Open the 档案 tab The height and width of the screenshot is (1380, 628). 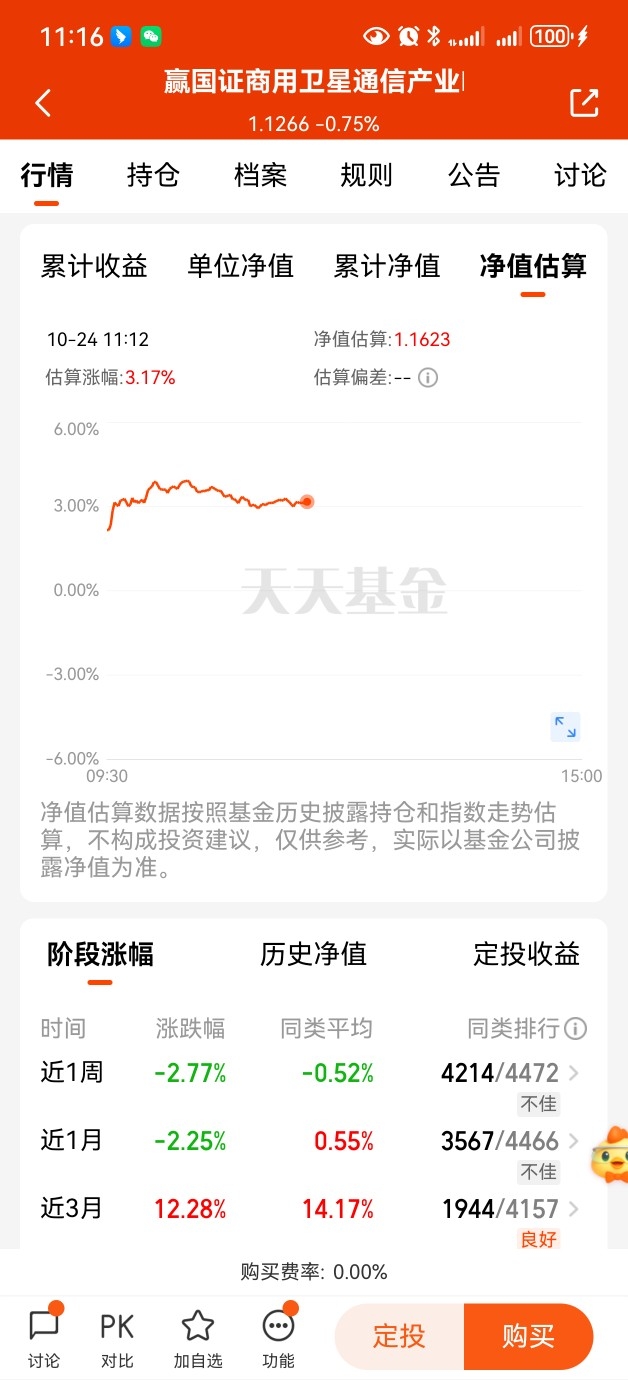tap(260, 176)
